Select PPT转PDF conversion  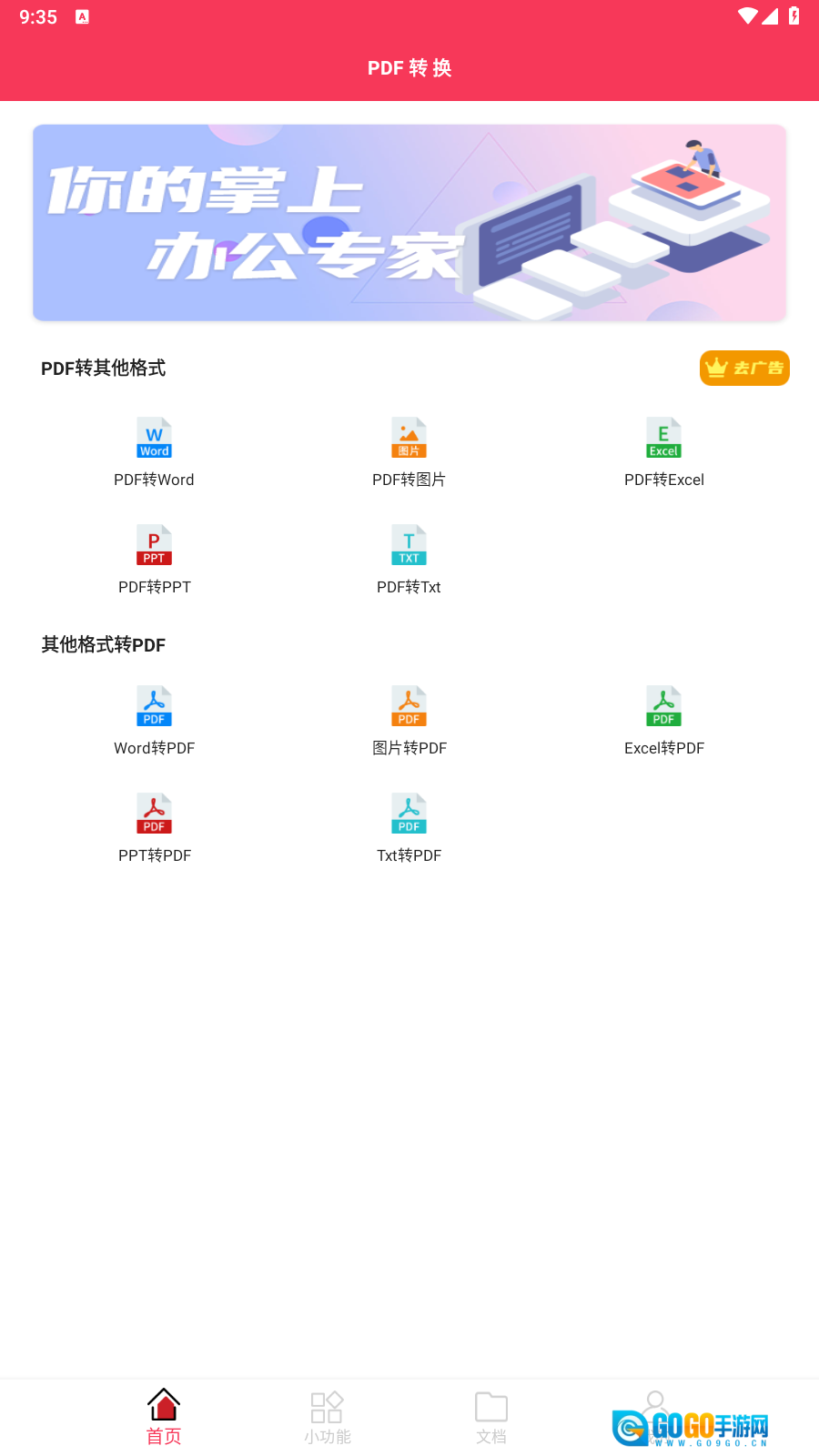pos(154,828)
